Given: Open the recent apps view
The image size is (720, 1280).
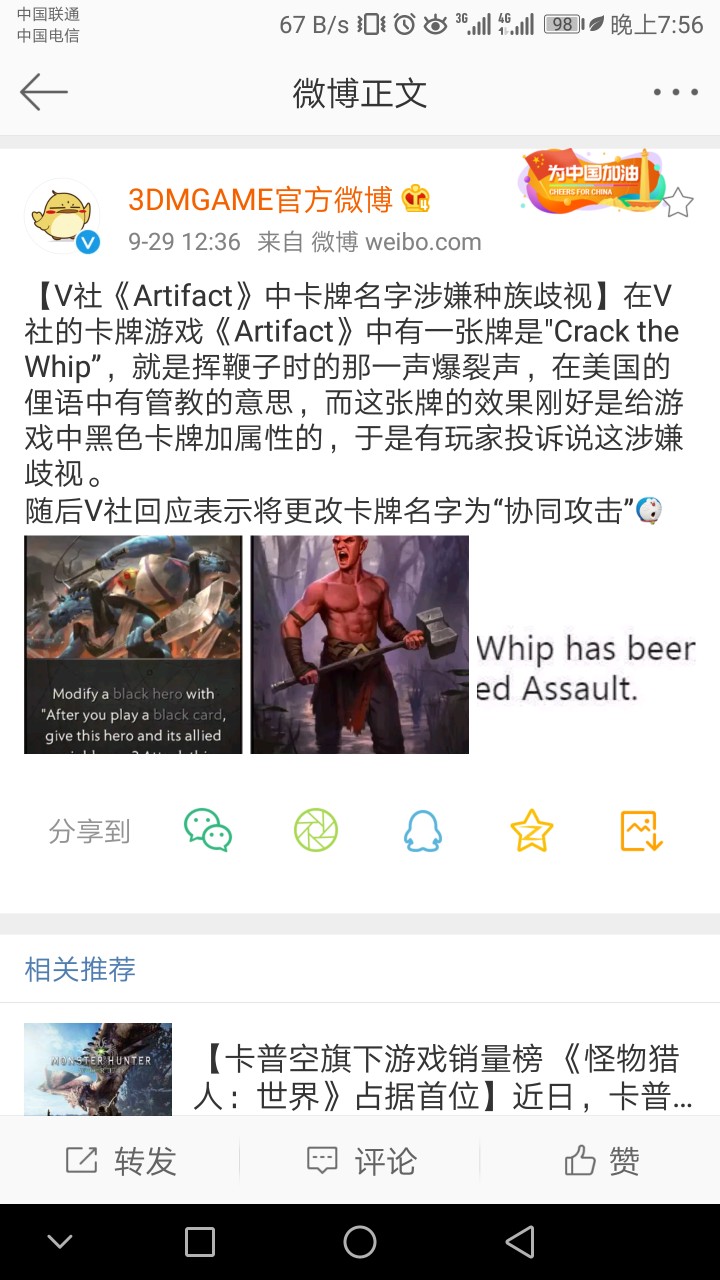Looking at the screenshot, I should click(x=200, y=1242).
